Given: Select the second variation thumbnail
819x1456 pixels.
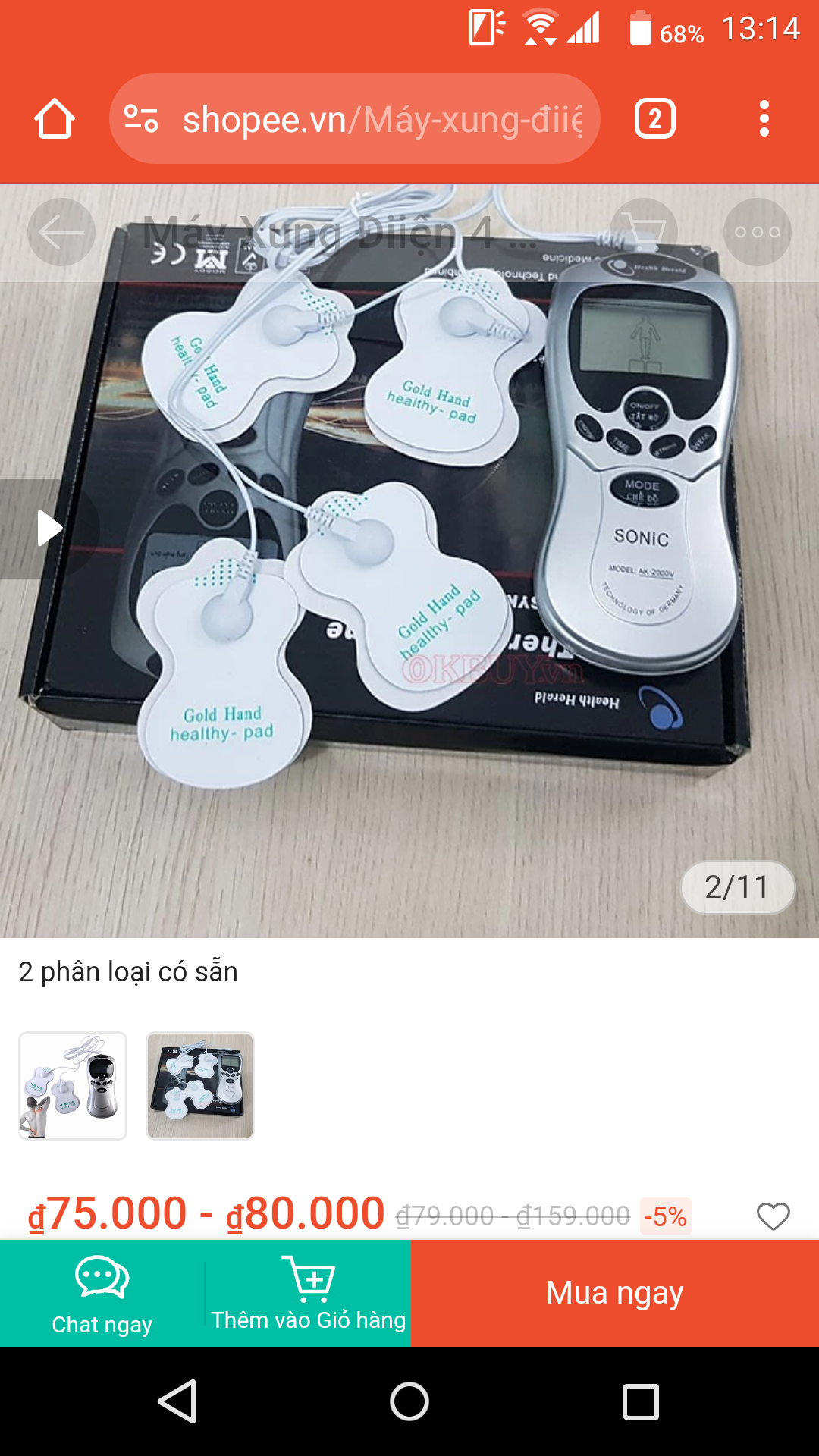Looking at the screenshot, I should pos(200,1085).
